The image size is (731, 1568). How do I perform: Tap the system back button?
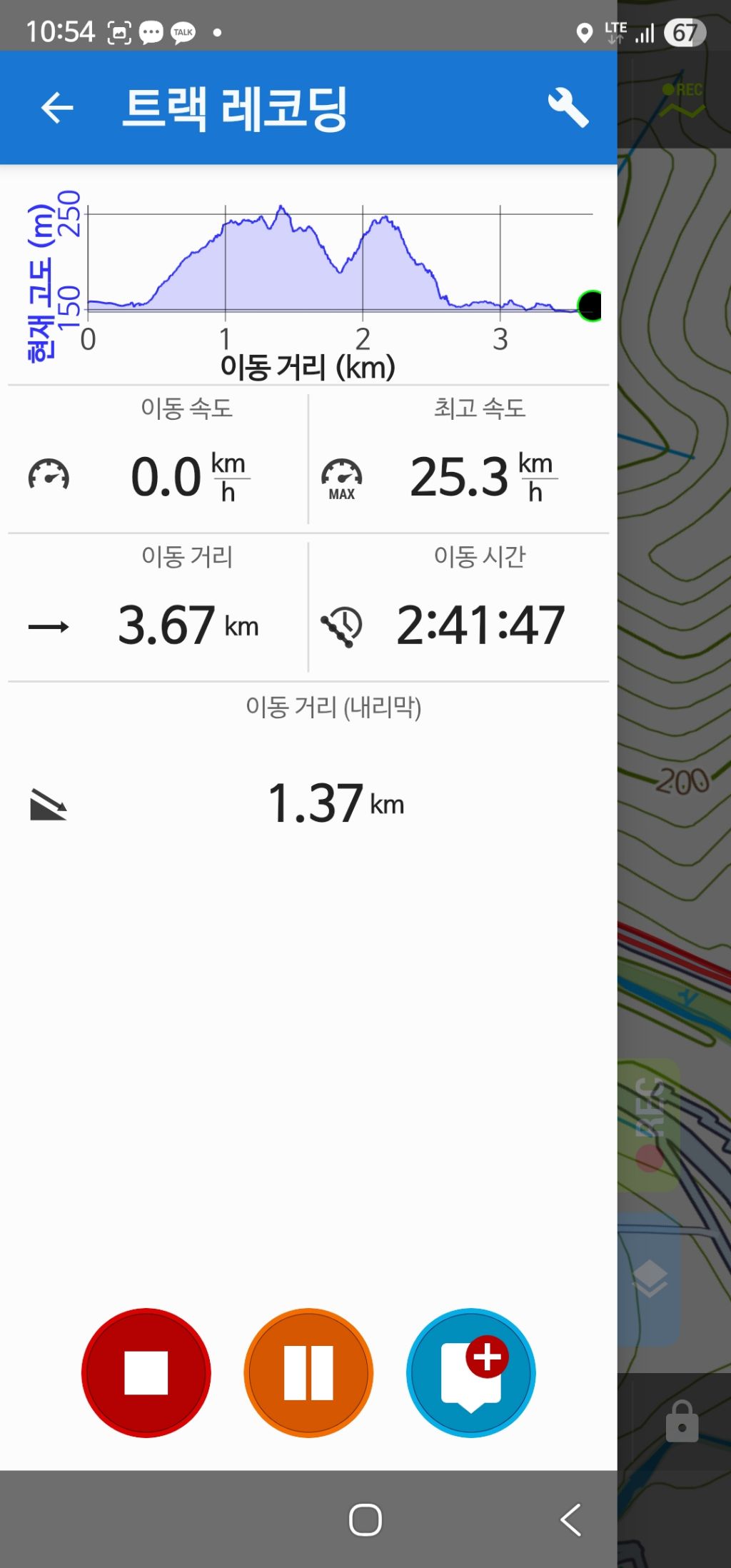pos(571,1519)
